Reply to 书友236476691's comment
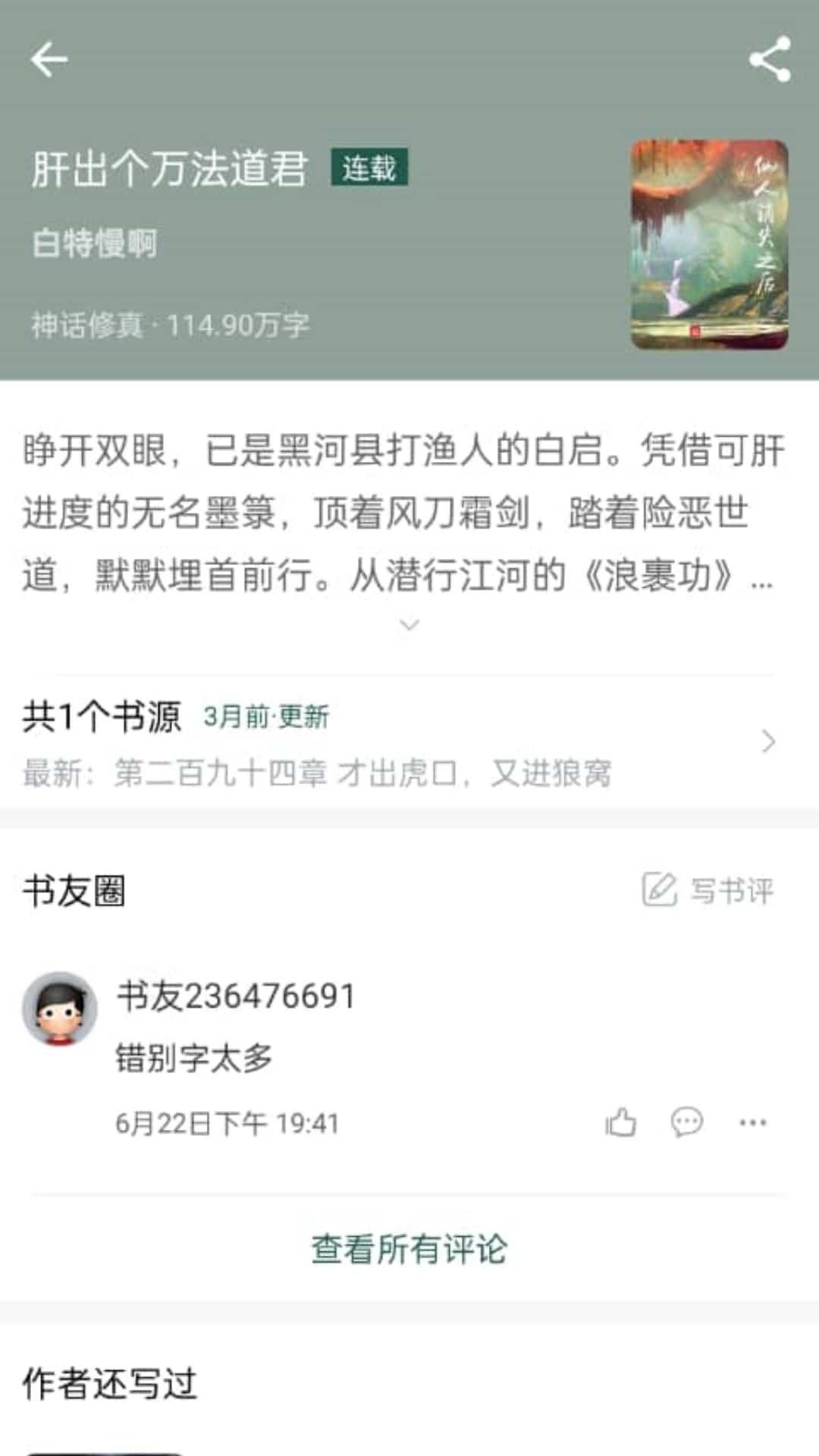The image size is (819, 1456). coord(687,1122)
